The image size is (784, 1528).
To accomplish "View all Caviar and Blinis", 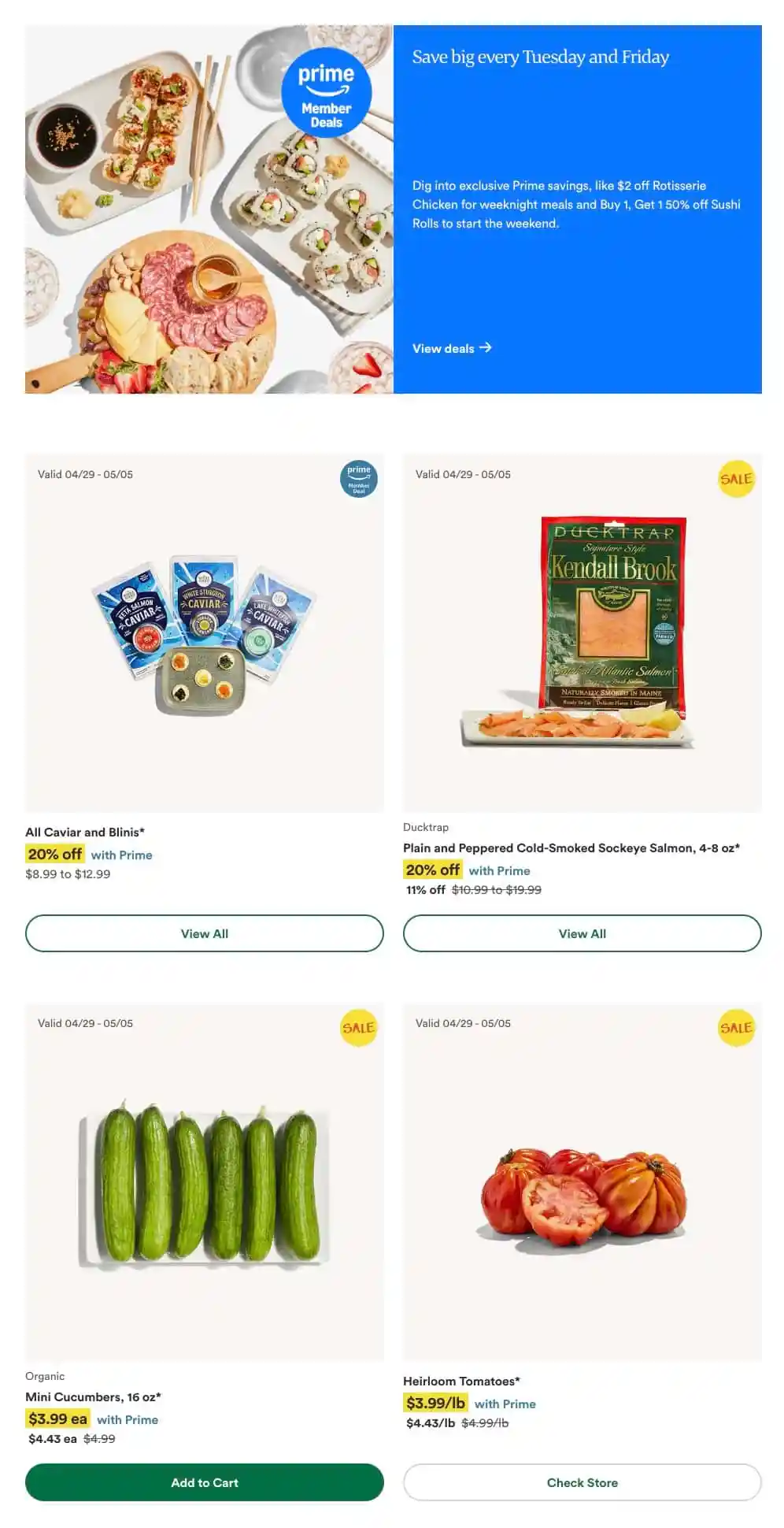I will [x=205, y=933].
